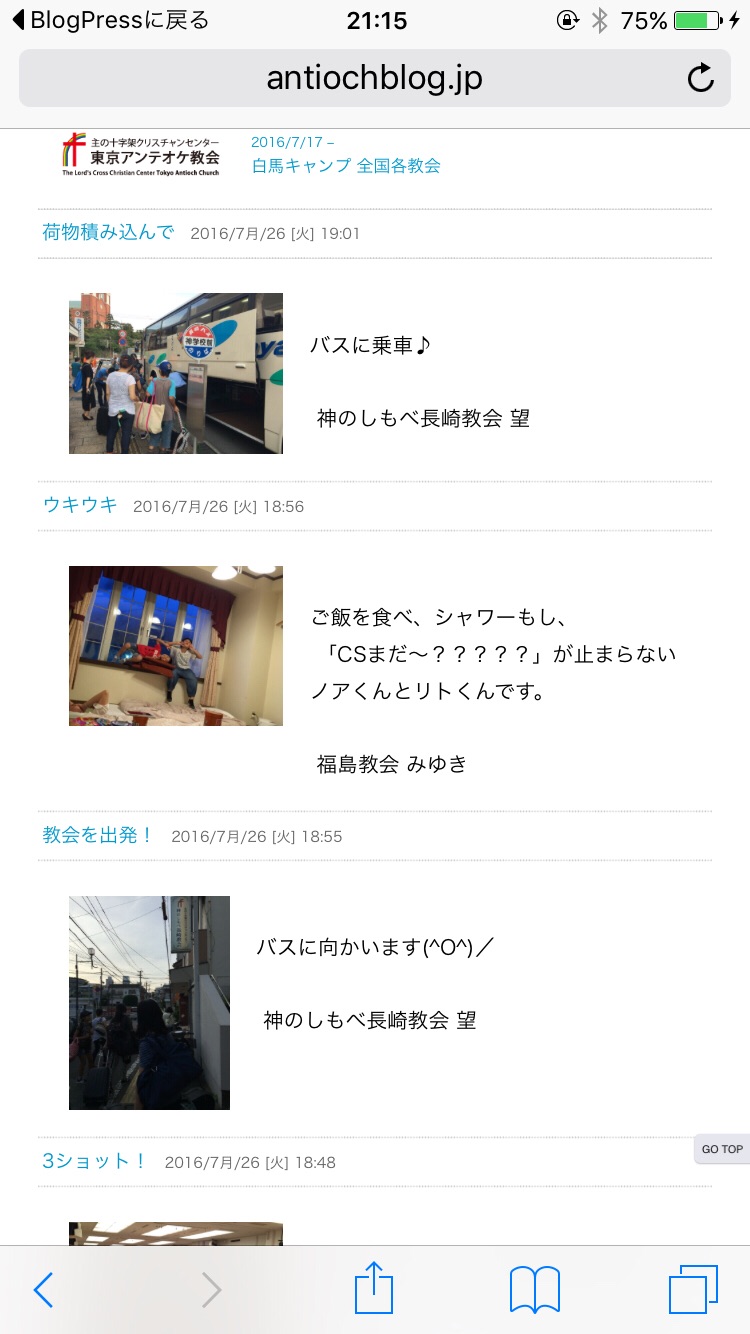Viewport: 750px width, 1334px height.
Task: Tap the Tokyo Antioch Church logo
Action: click(x=141, y=155)
